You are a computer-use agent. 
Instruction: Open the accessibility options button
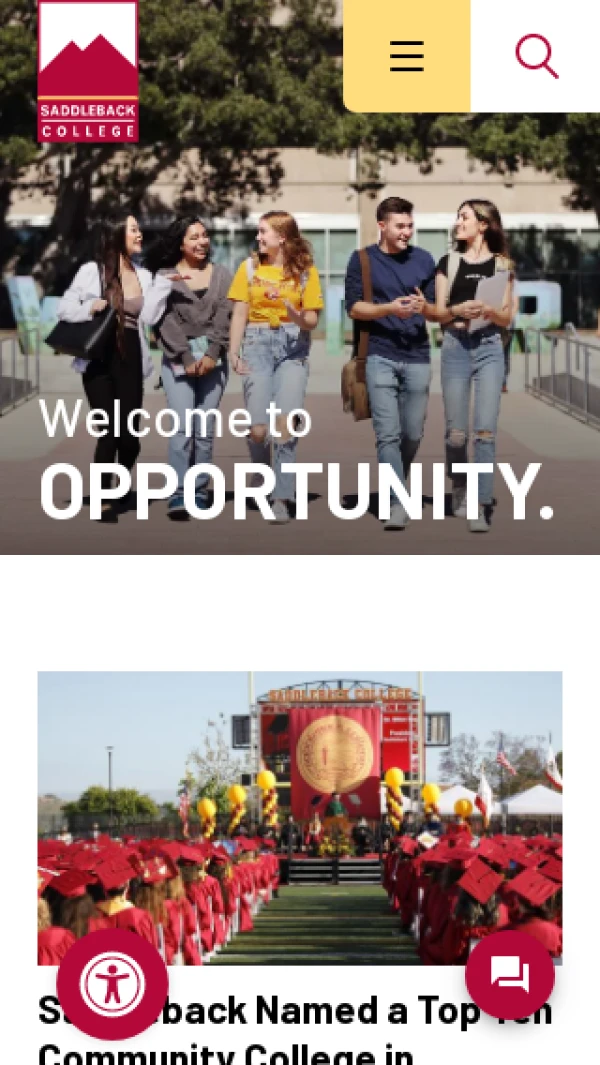tap(112, 984)
